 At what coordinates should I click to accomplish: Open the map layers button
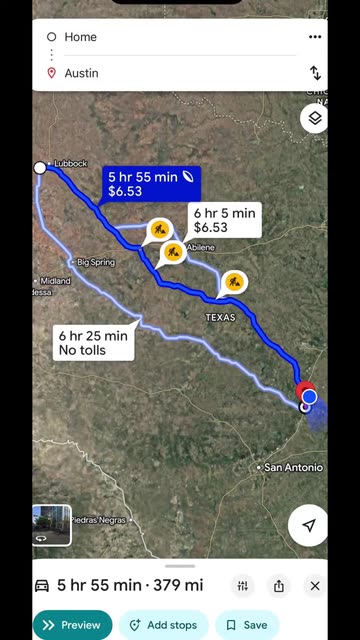(314, 119)
